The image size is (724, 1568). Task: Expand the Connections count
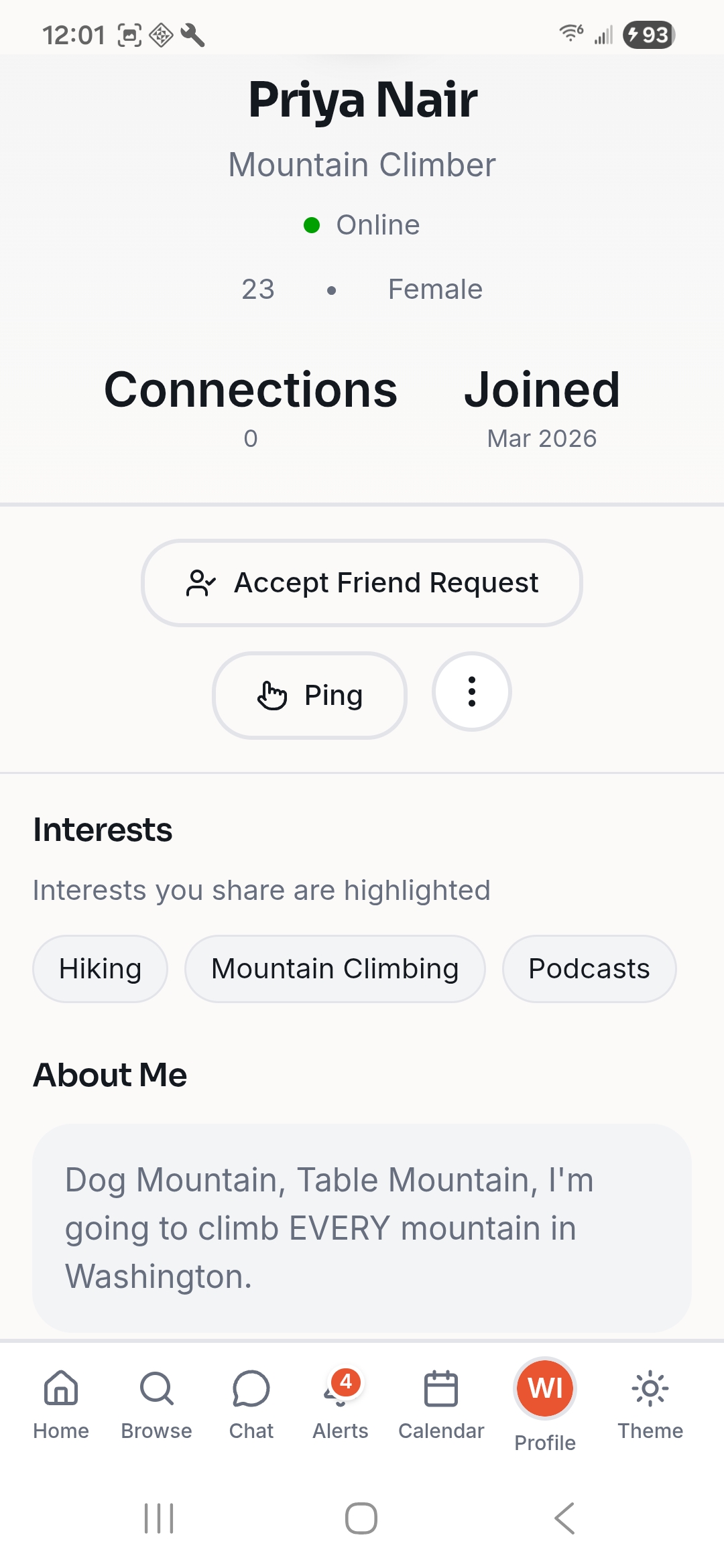point(251,390)
